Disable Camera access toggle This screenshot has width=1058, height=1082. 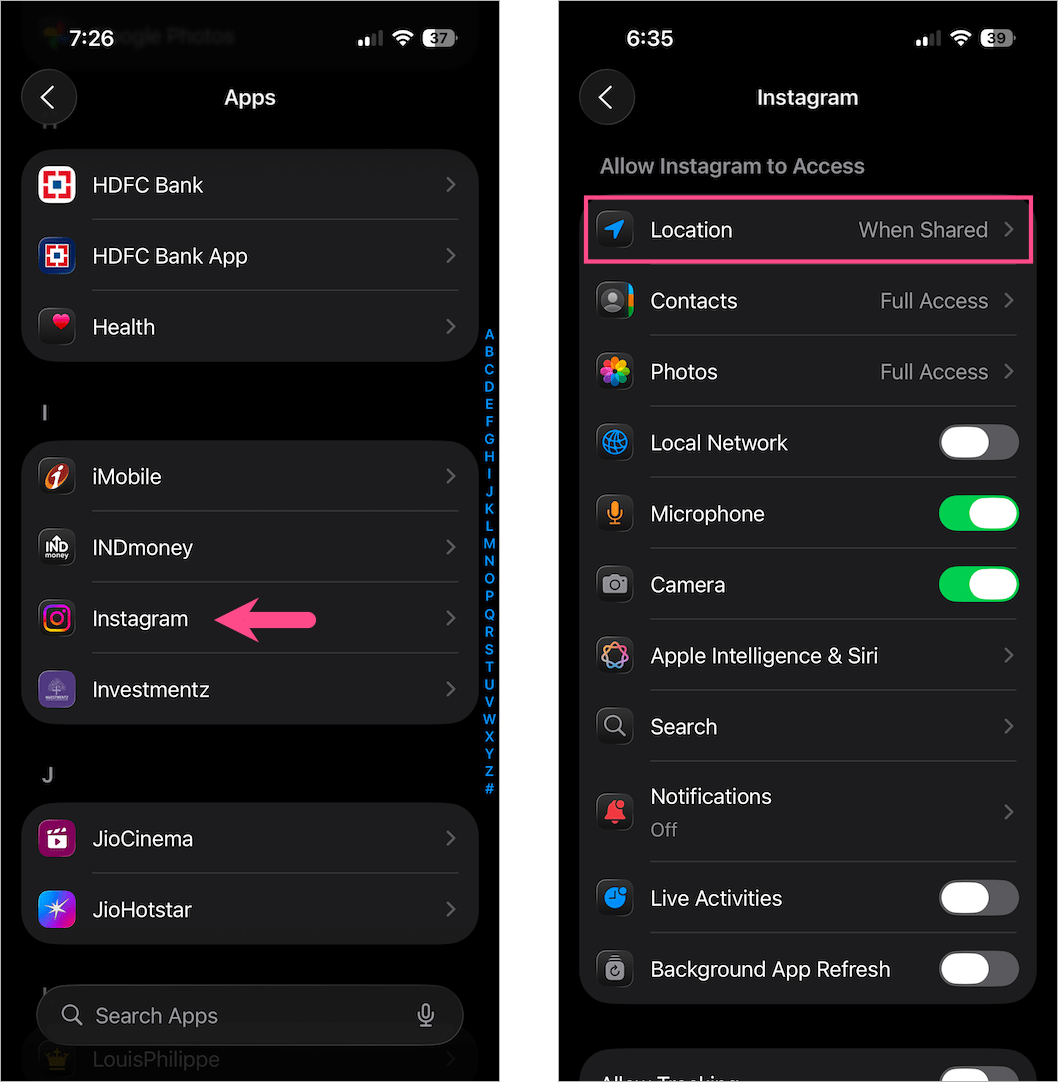(978, 584)
